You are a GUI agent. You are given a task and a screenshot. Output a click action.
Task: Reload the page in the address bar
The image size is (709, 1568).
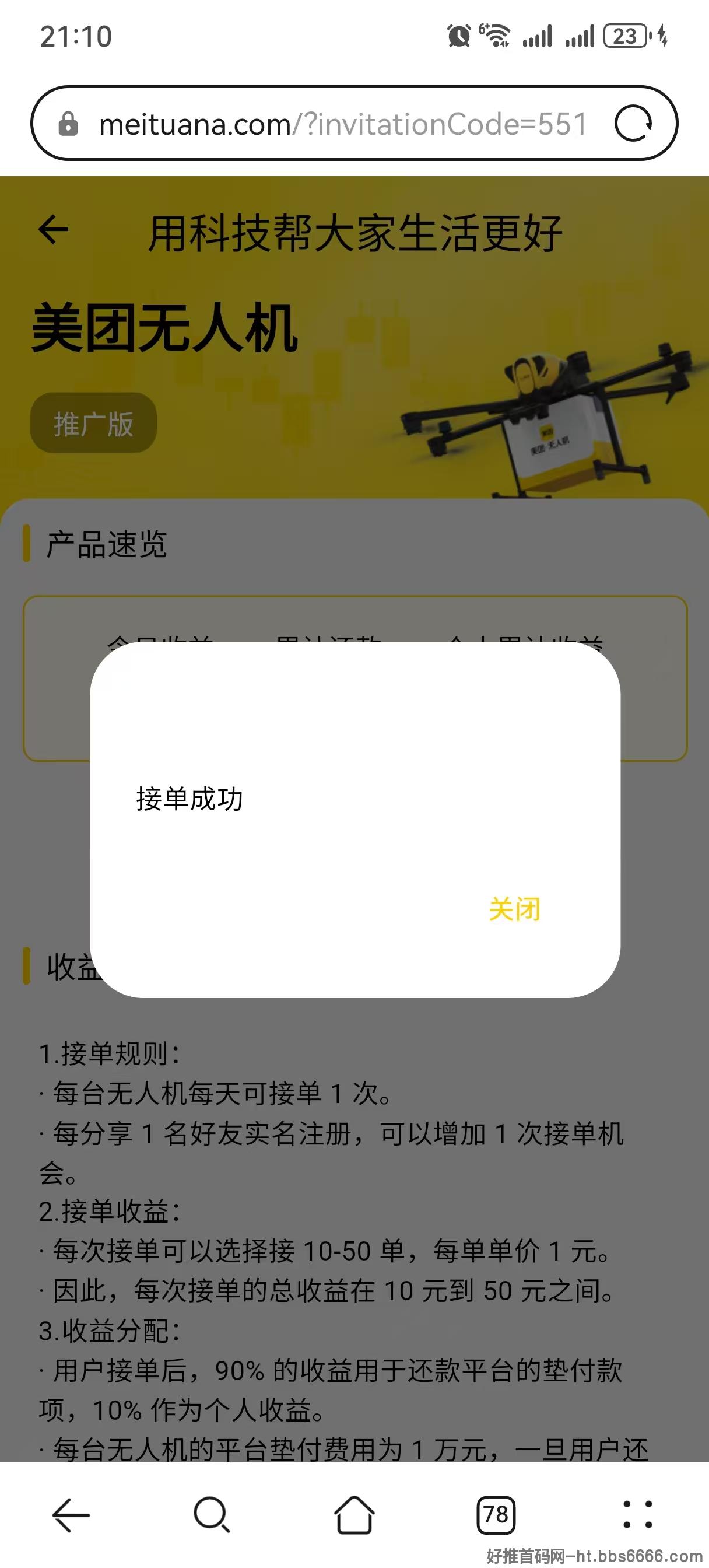(x=633, y=124)
